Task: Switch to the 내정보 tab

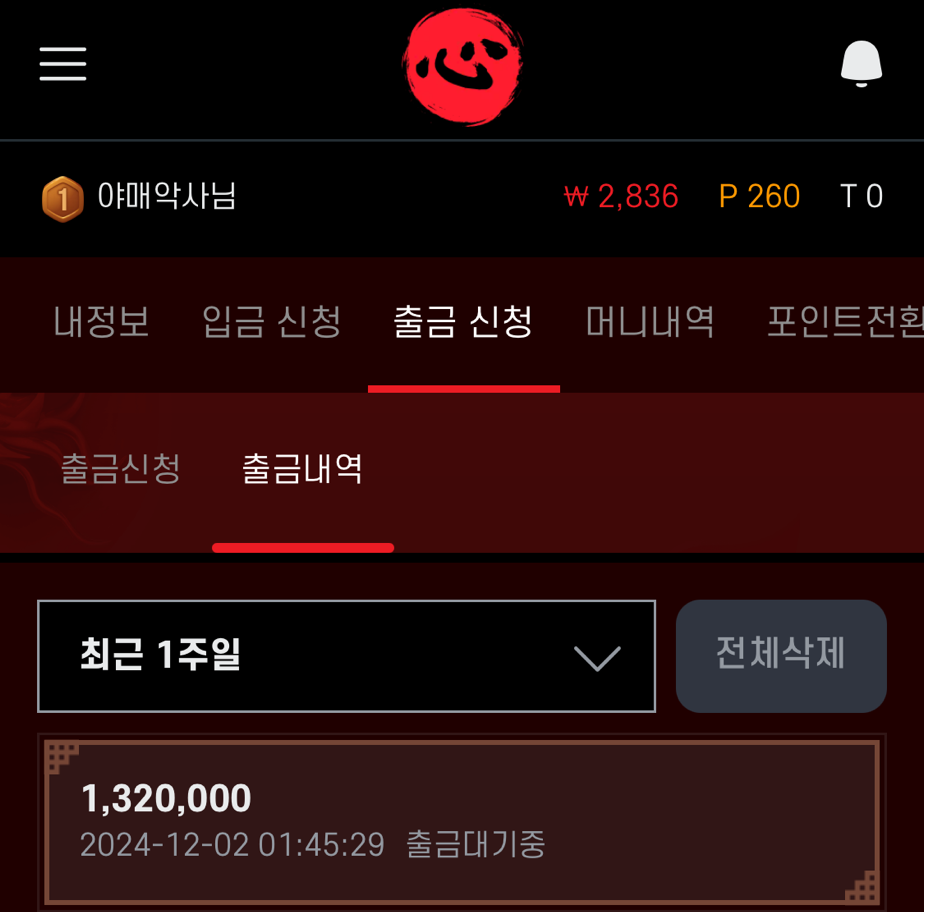Action: [102, 323]
